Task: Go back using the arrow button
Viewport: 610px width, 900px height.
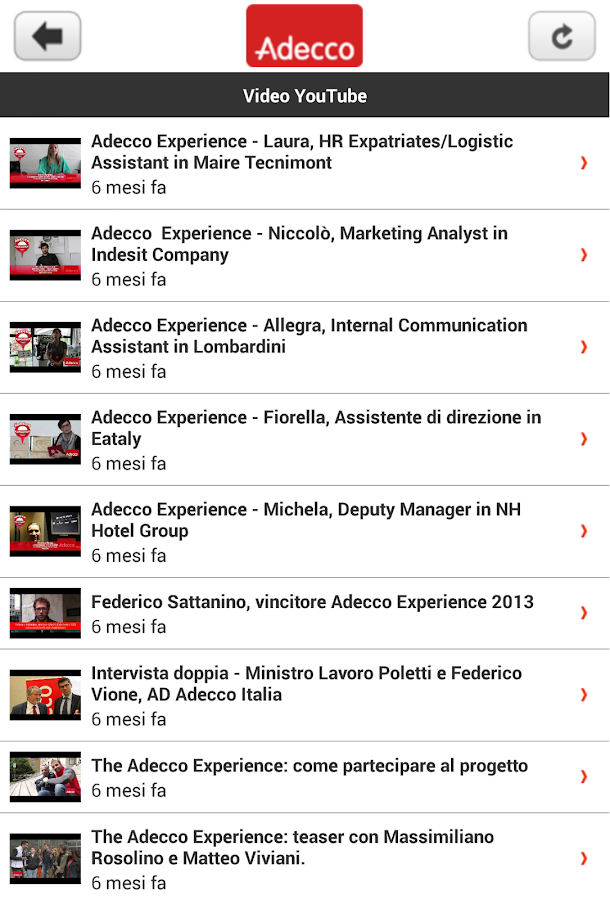Action: pos(47,37)
